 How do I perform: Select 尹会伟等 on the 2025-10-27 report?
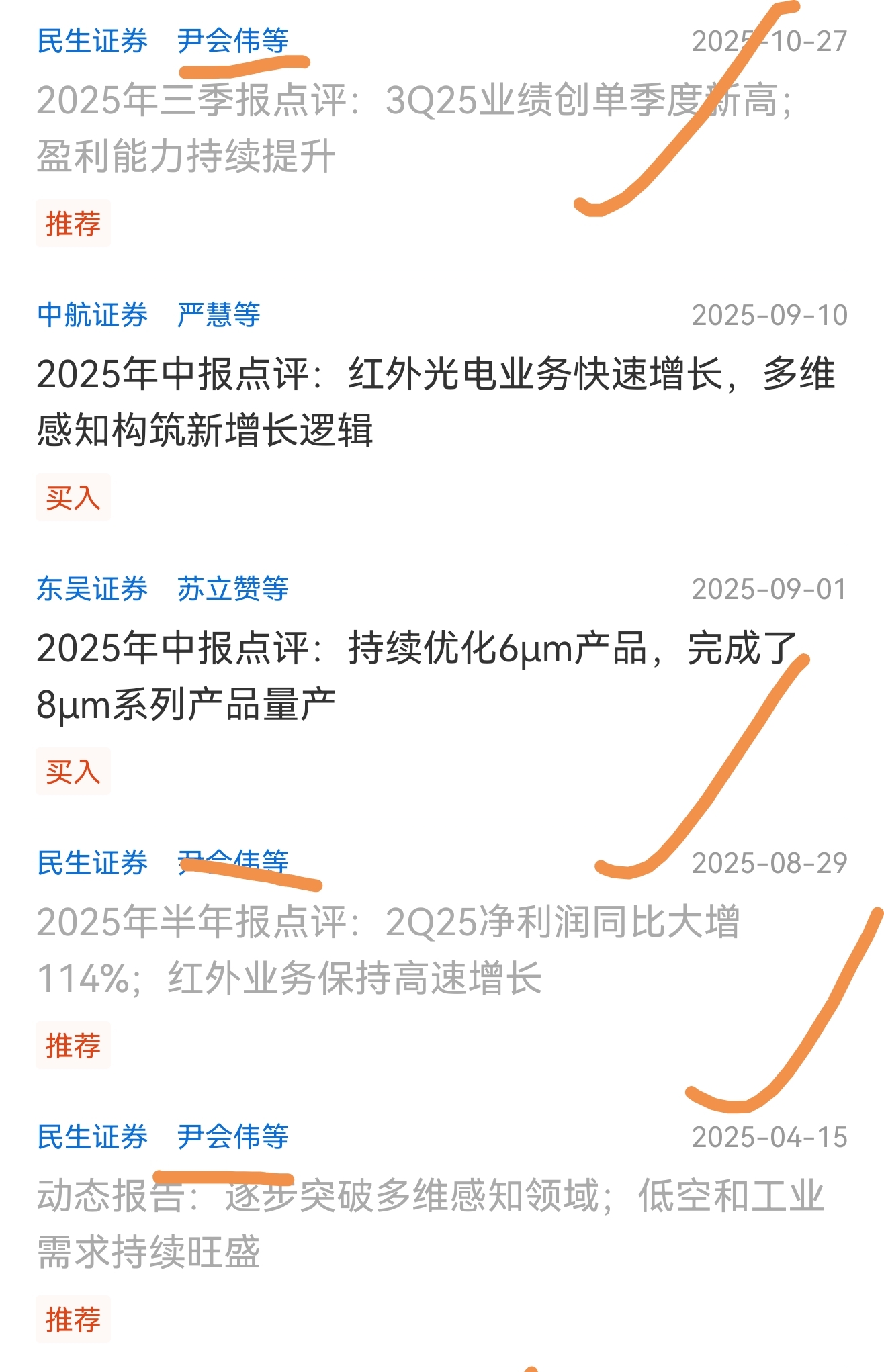coord(232,41)
